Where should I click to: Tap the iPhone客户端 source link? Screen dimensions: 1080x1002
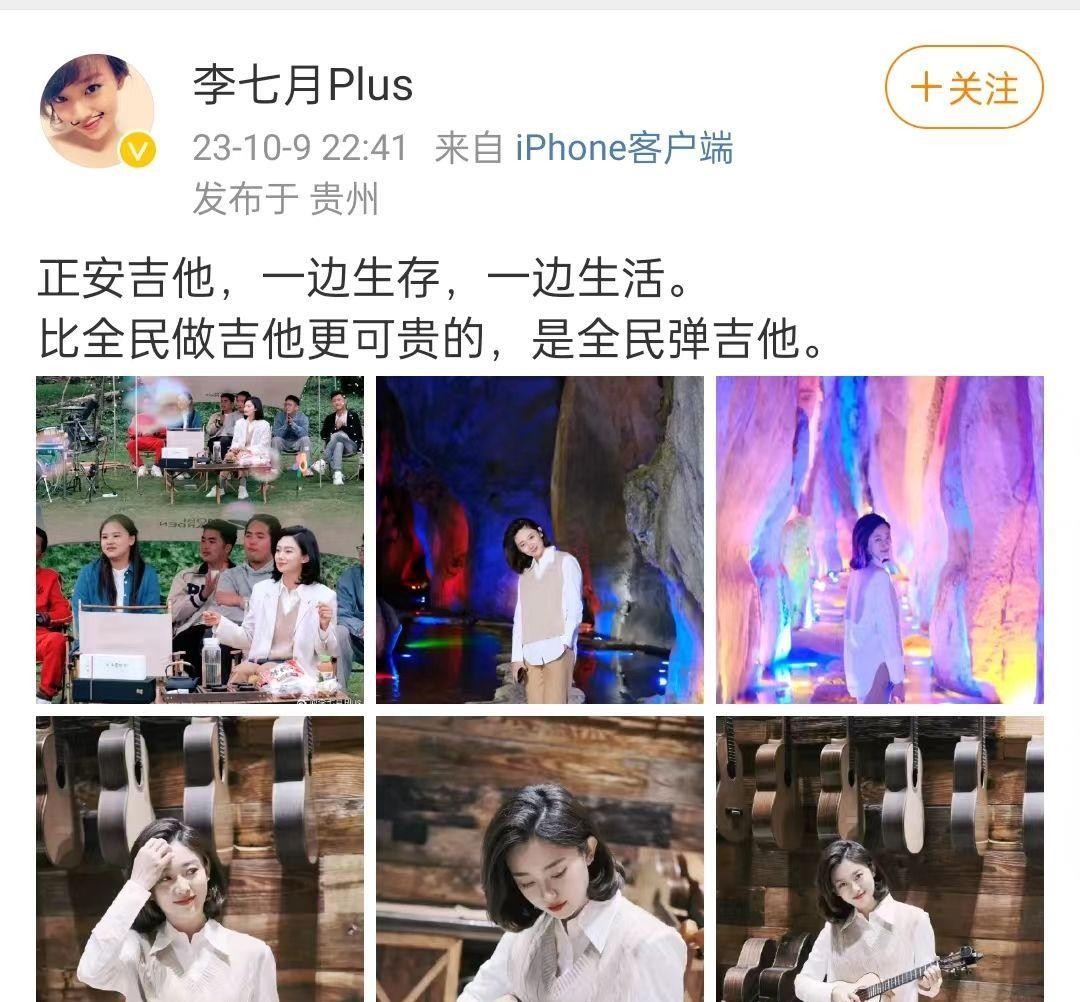tap(624, 148)
